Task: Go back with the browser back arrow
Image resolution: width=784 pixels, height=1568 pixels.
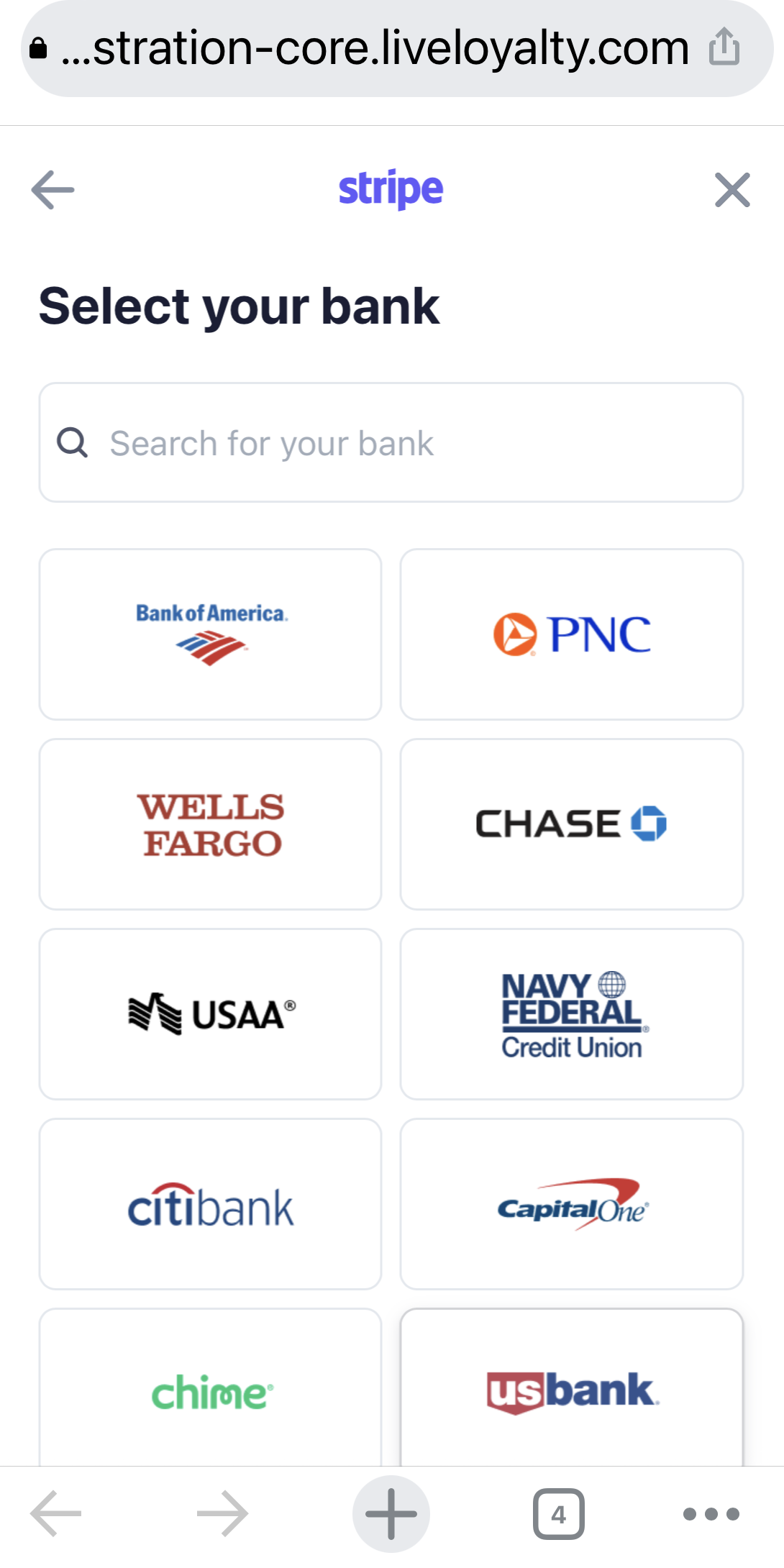Action: coord(56,1513)
